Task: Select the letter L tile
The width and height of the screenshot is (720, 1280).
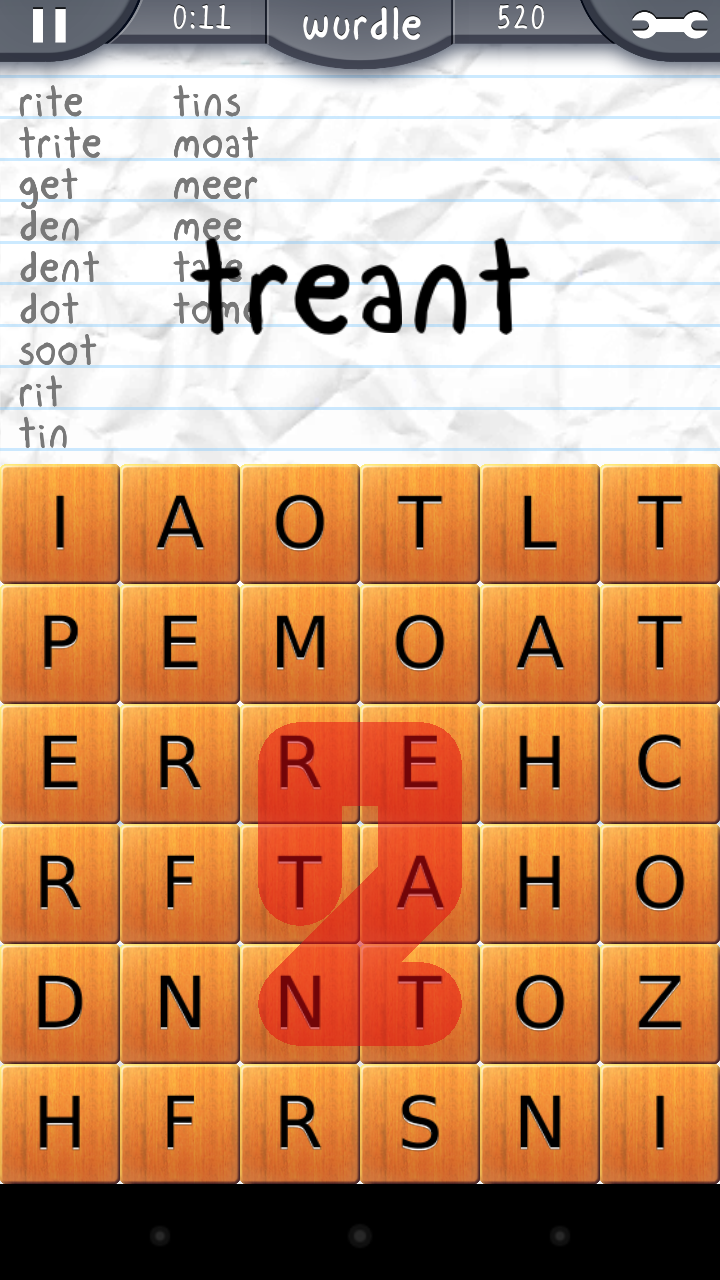Action: coord(539,523)
